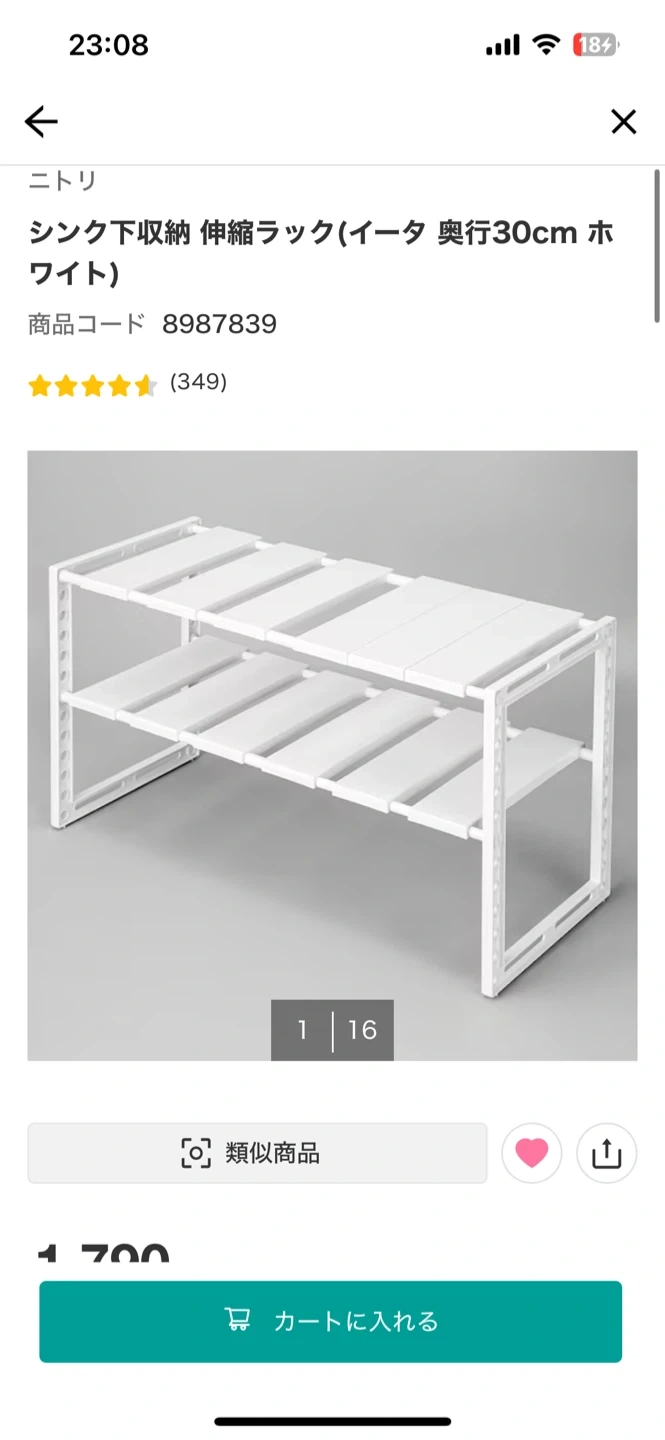Find similar products with 類似商品
665x1440 pixels.
pyautogui.click(x=257, y=1153)
